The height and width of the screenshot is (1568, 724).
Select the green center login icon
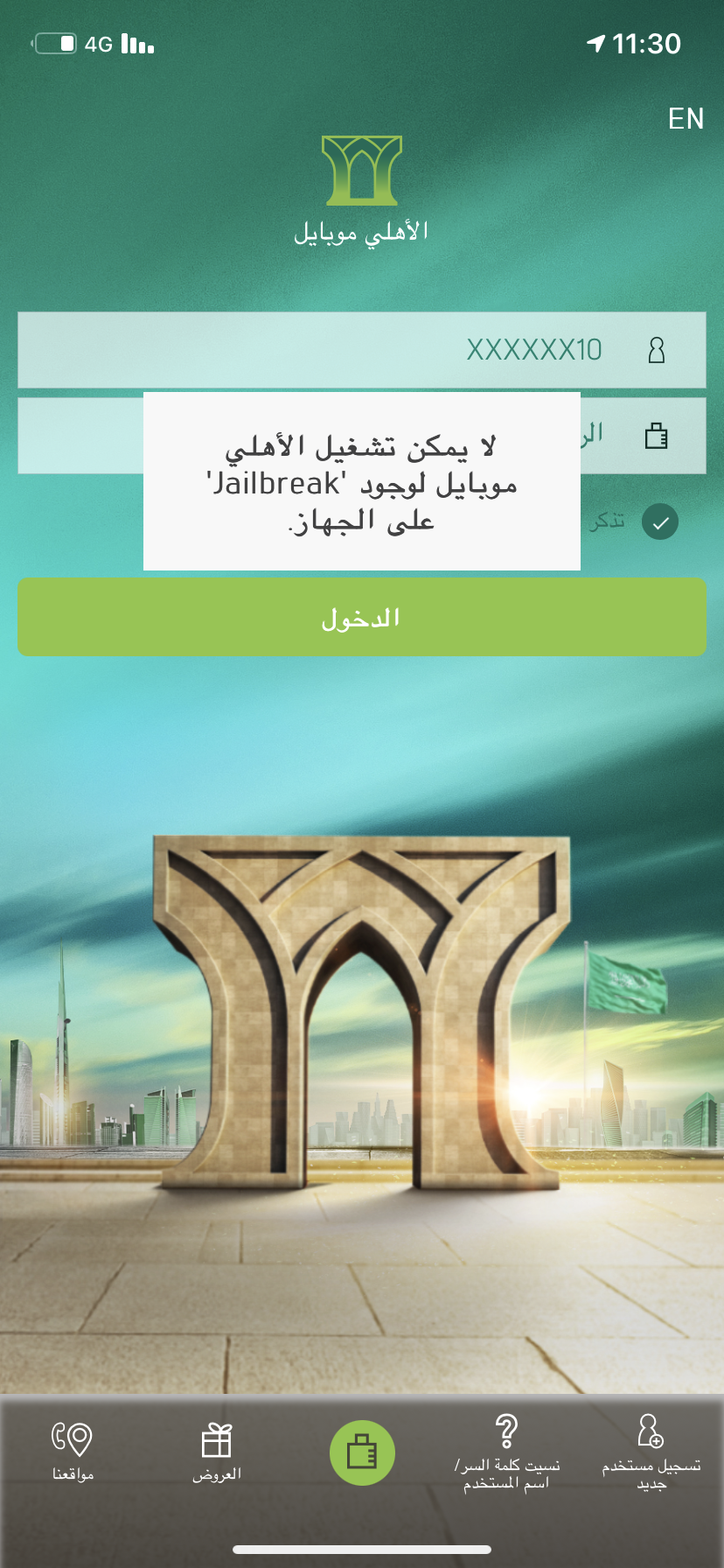(x=362, y=1452)
